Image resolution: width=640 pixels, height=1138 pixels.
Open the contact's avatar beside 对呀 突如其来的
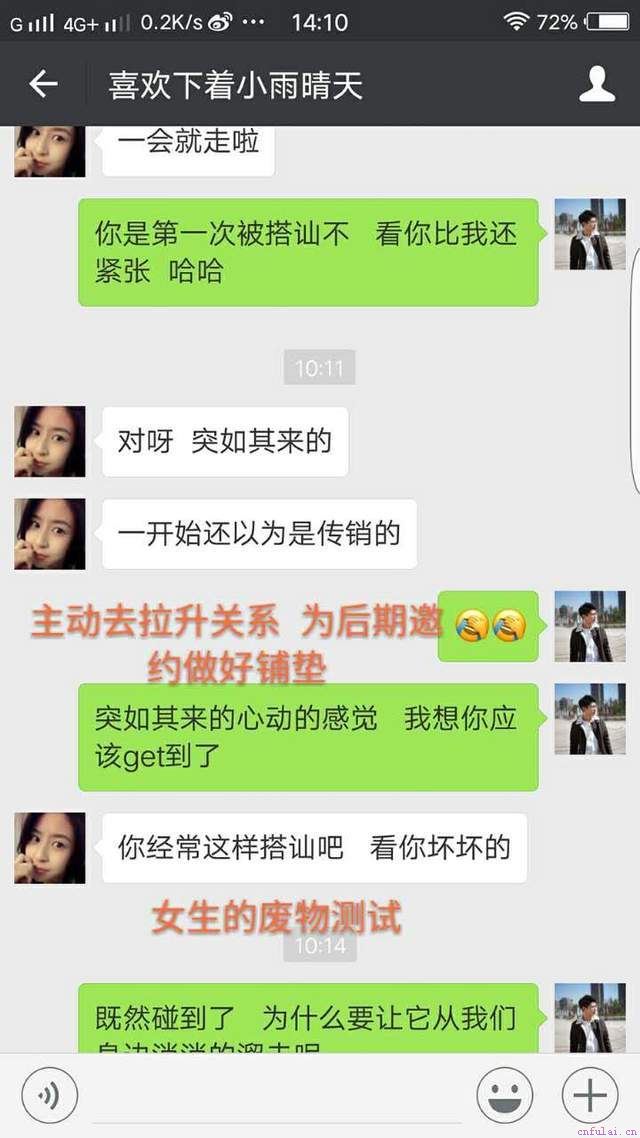click(49, 441)
